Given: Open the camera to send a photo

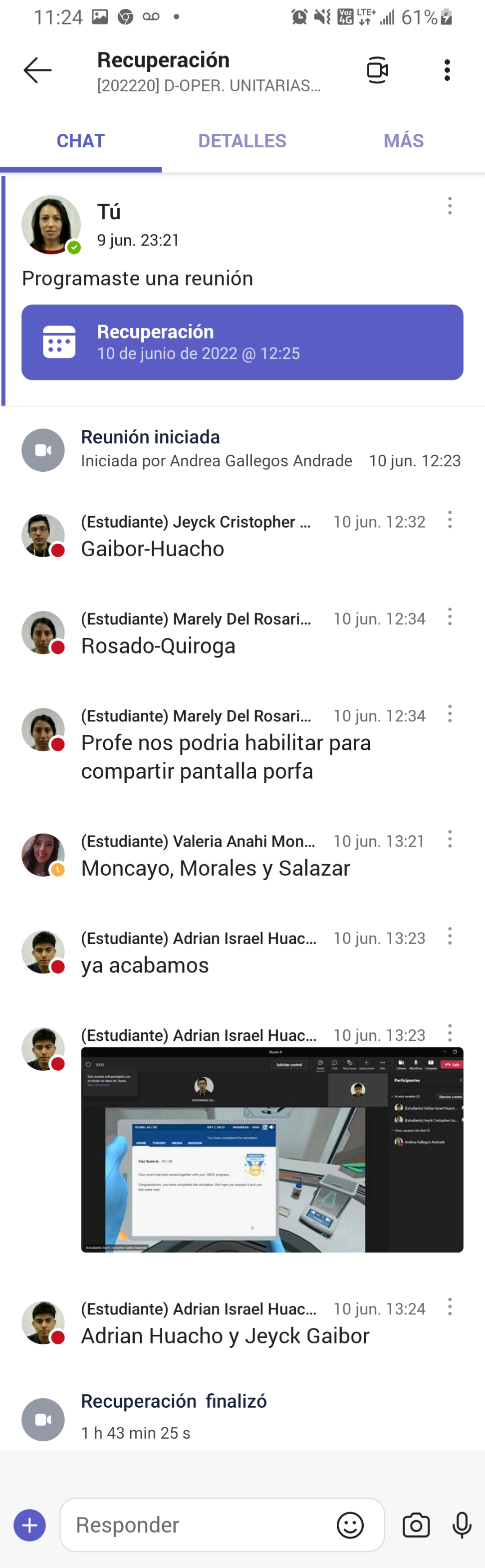Looking at the screenshot, I should [x=416, y=1526].
